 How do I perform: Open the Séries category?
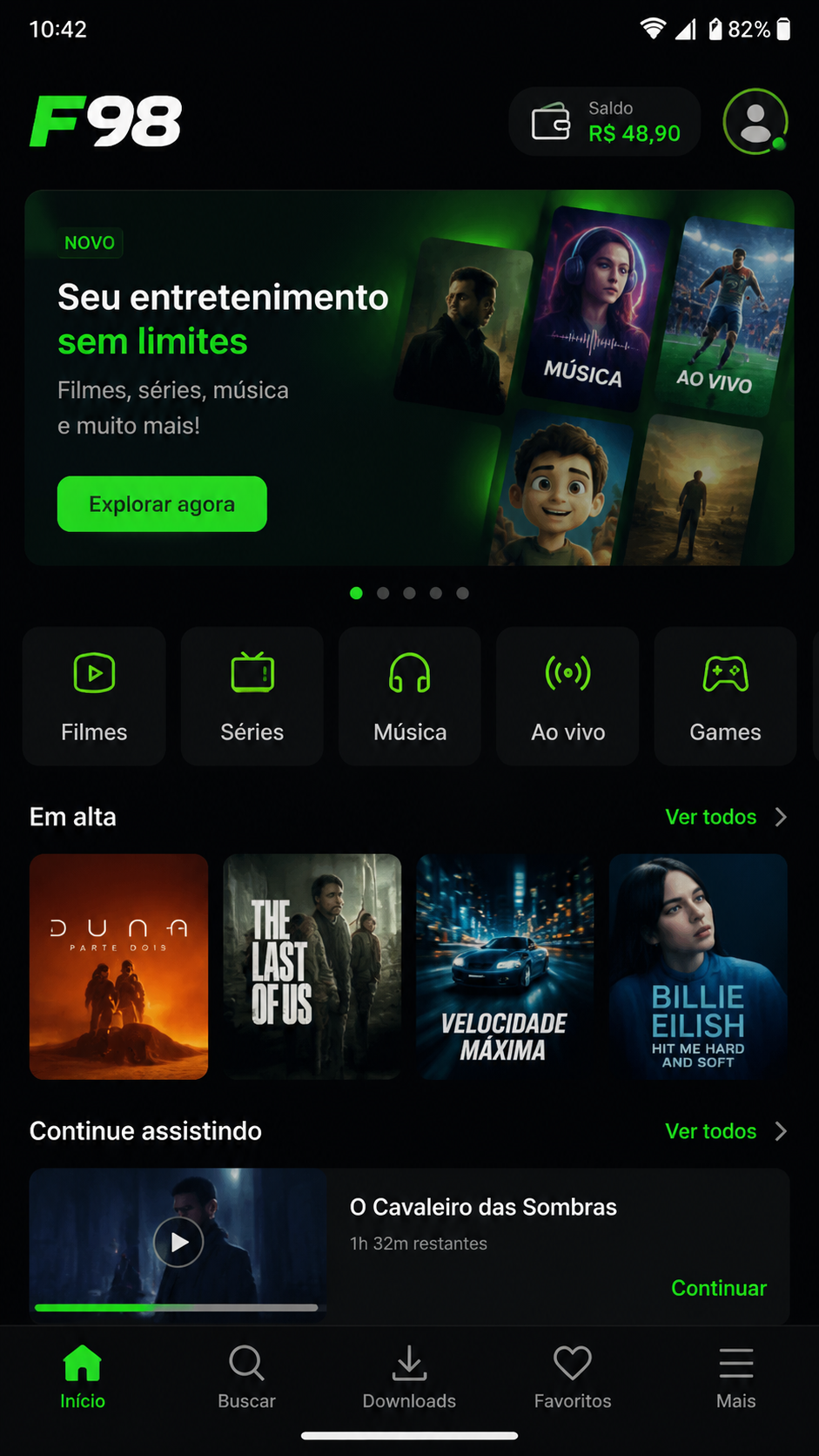tap(252, 696)
